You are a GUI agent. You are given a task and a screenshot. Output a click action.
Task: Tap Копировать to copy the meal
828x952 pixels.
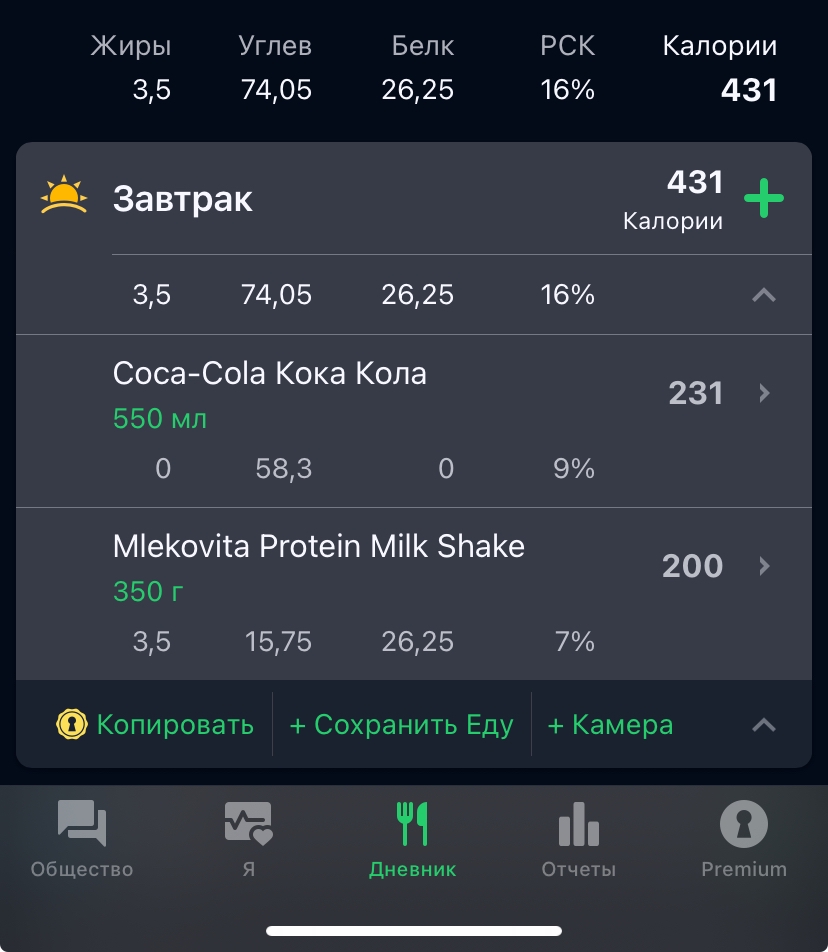[156, 725]
